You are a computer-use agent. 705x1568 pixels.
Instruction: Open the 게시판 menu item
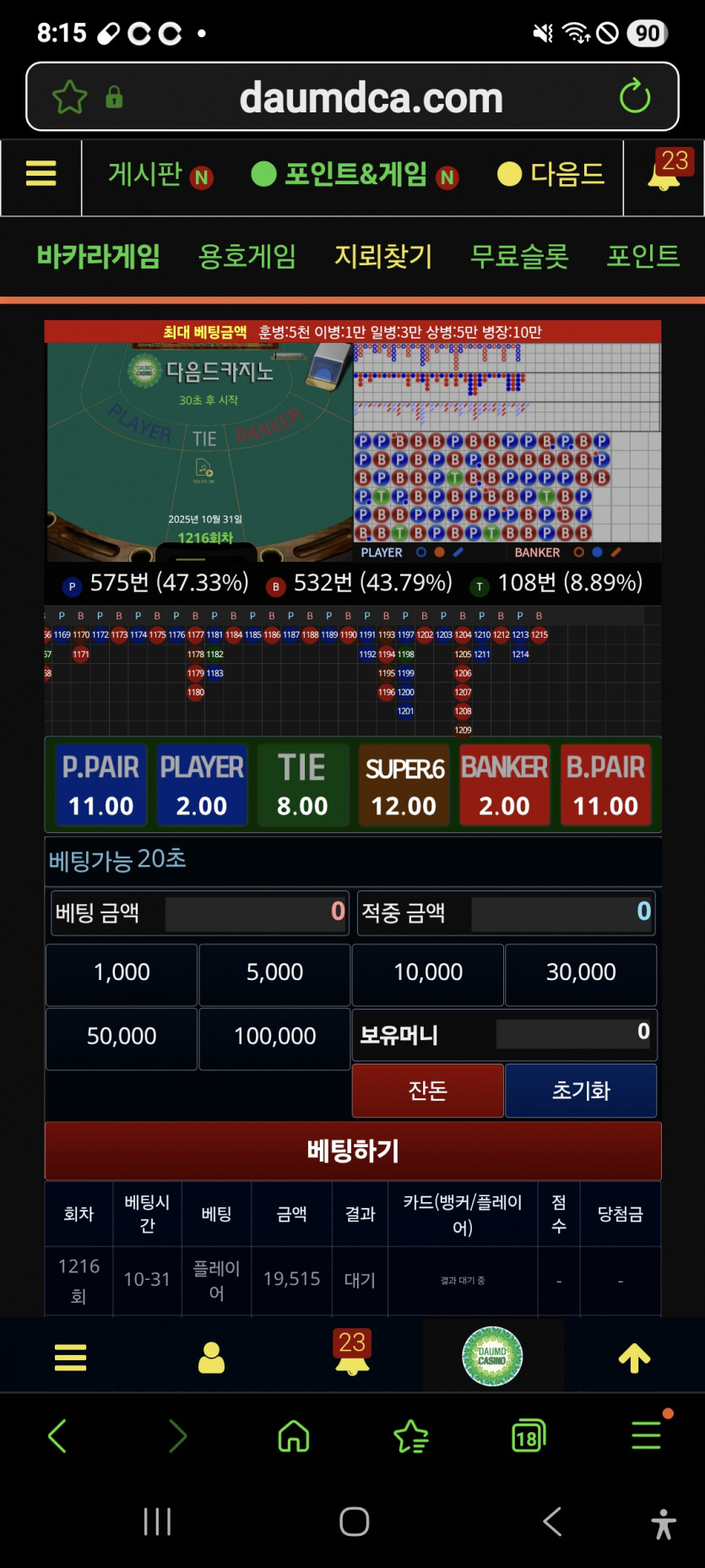[x=145, y=172]
